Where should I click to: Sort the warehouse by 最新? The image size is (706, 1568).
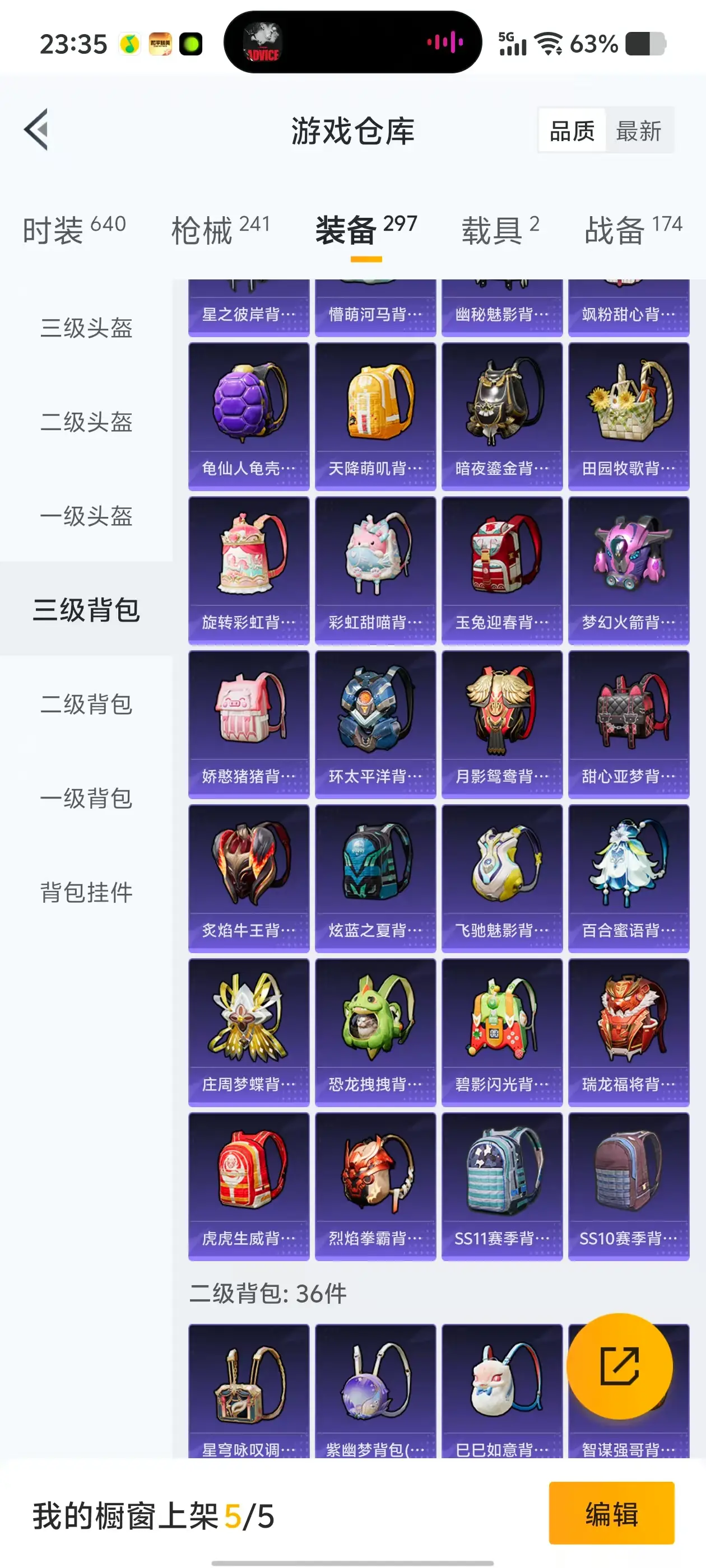pyautogui.click(x=638, y=131)
